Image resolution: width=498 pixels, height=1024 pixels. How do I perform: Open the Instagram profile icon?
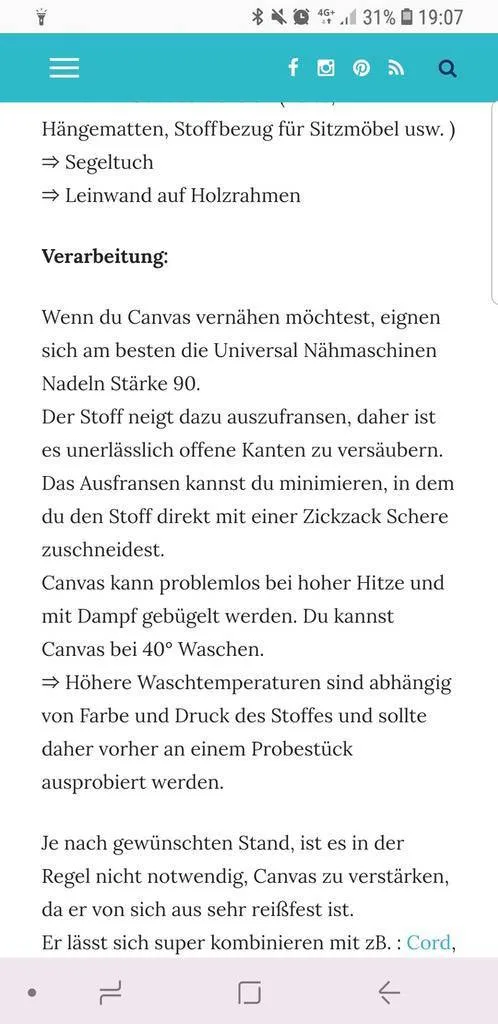click(326, 68)
